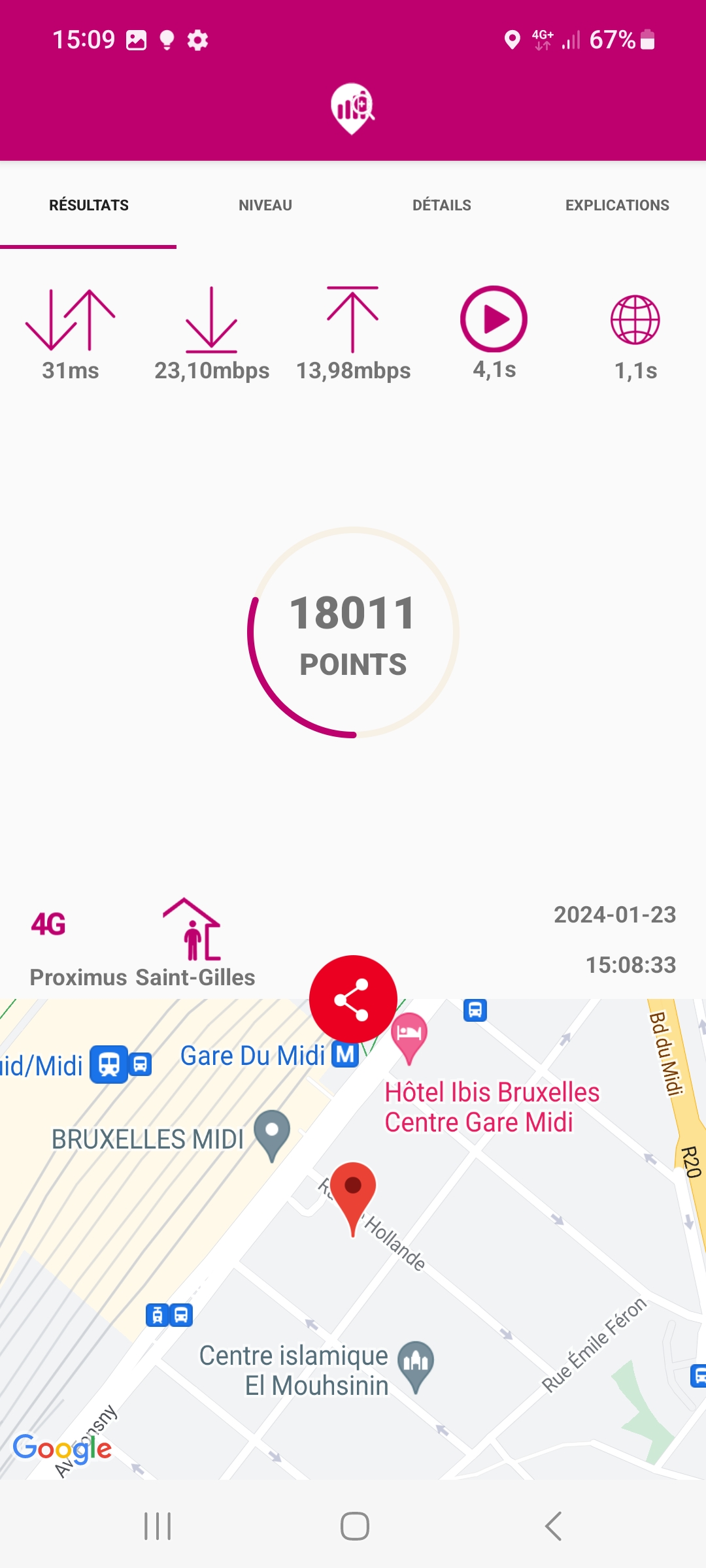Switch to the Niveau tab
Viewport: 706px width, 1568px height.
coord(265,205)
